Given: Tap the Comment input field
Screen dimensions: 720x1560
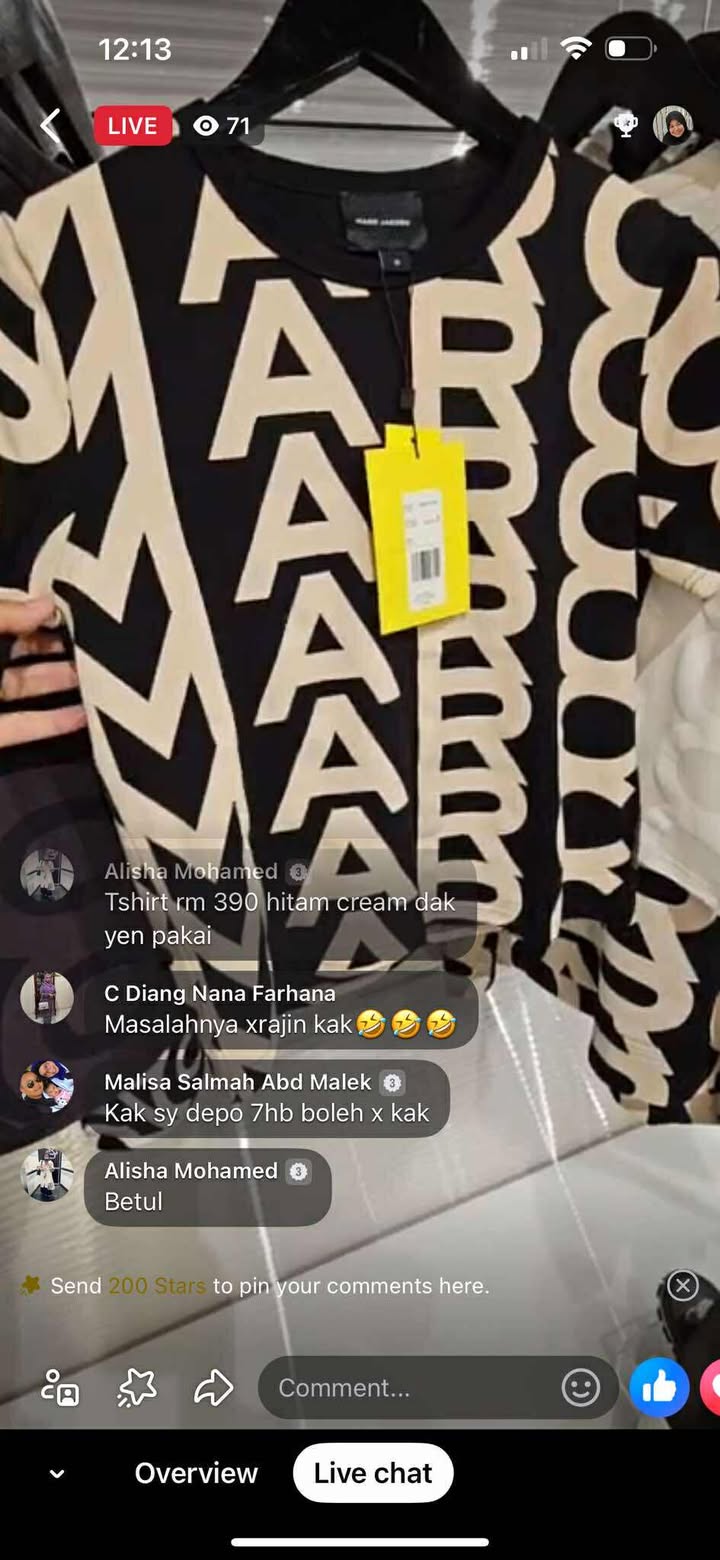Looking at the screenshot, I should point(410,1387).
